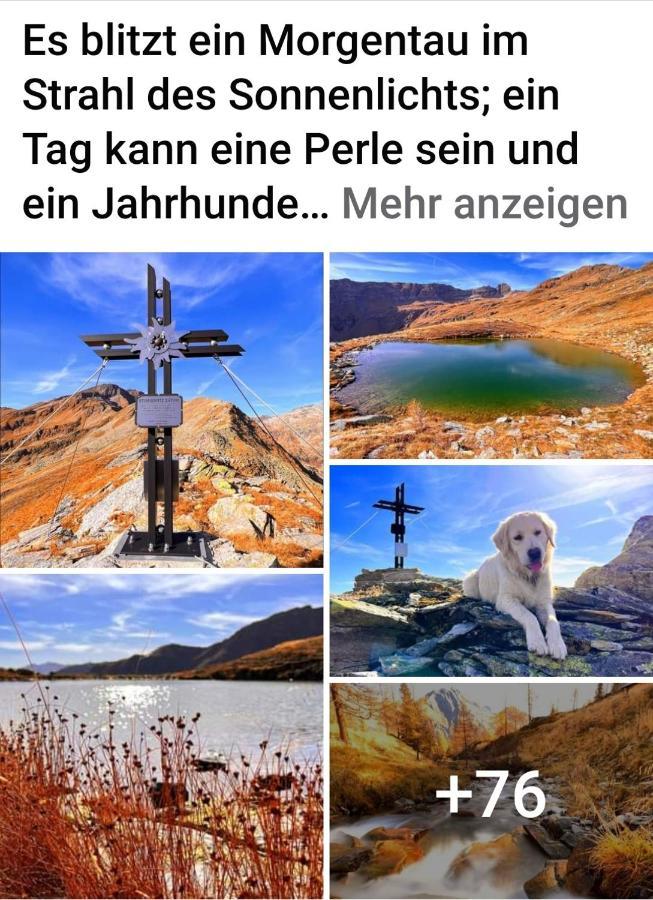View the +76 remaining photos
This screenshot has width=653, height=900.
[x=490, y=792]
